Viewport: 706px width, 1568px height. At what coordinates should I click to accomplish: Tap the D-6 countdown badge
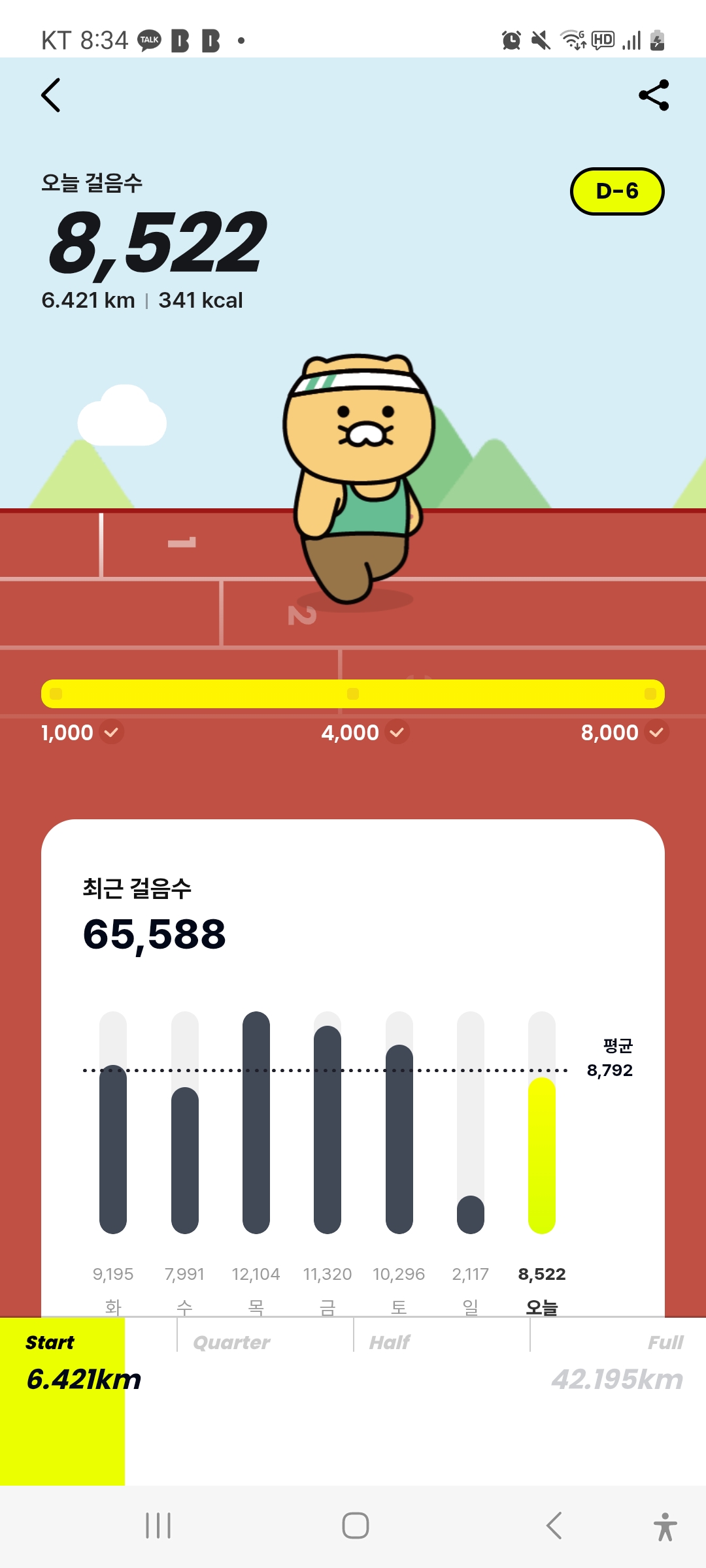617,191
